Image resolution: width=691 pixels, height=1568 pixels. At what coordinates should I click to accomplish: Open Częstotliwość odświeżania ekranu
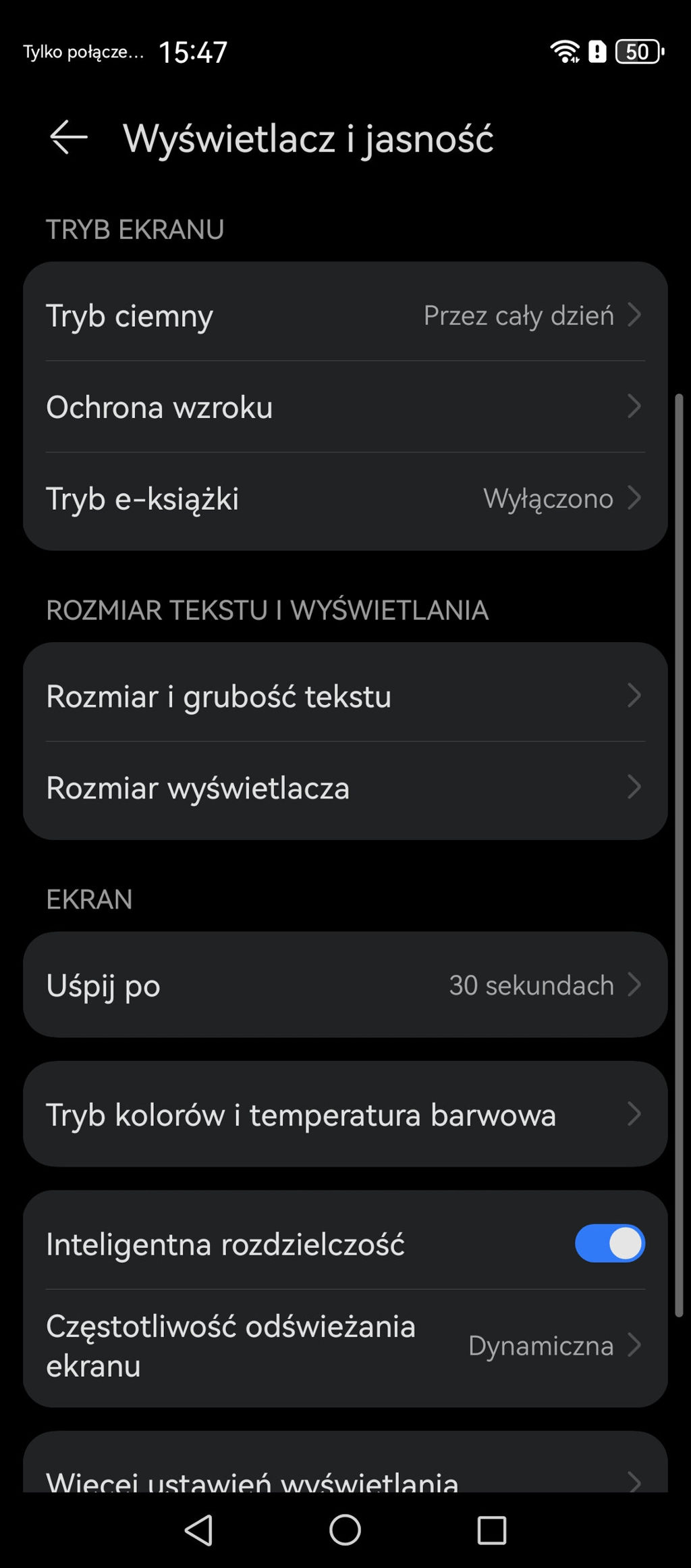coord(345,1346)
